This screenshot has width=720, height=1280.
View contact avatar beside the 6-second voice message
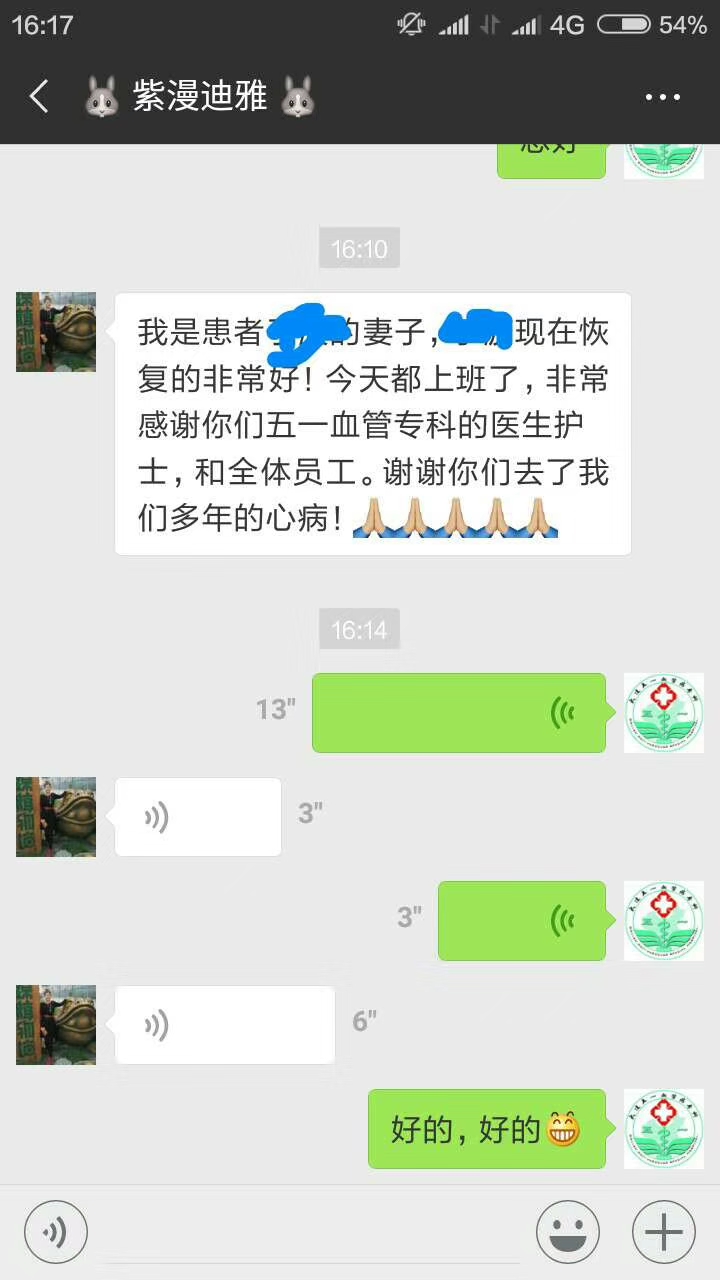pyautogui.click(x=56, y=1024)
